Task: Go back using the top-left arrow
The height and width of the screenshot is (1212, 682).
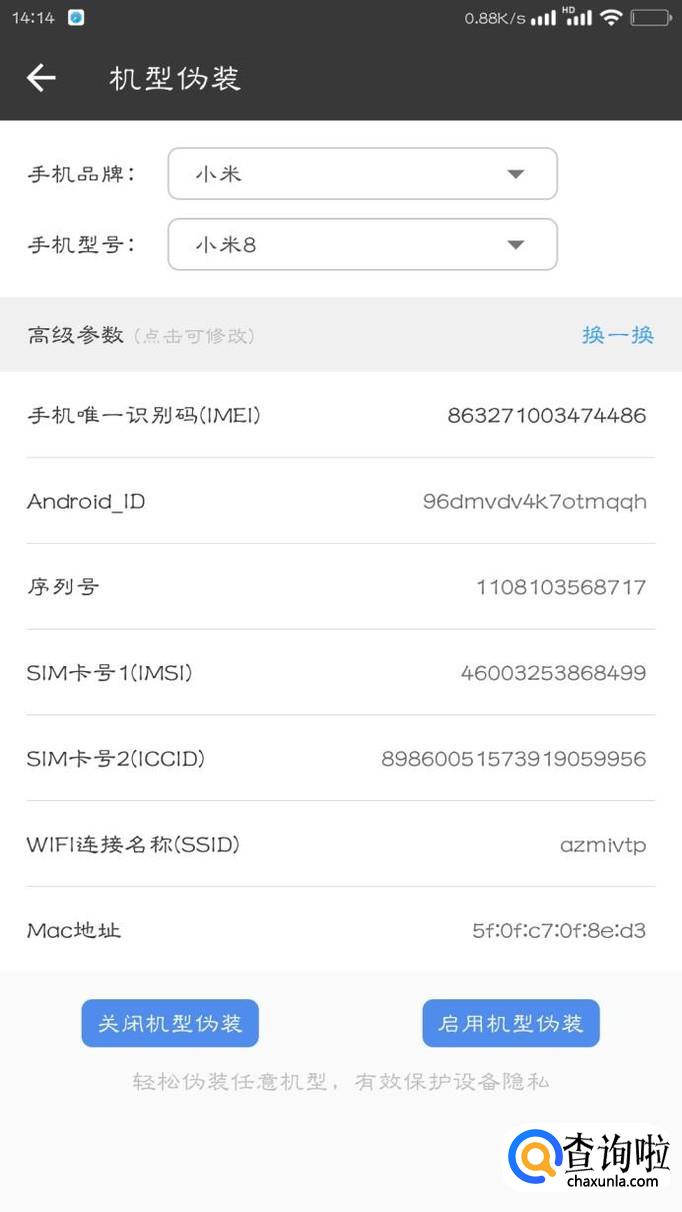Action: tap(41, 78)
